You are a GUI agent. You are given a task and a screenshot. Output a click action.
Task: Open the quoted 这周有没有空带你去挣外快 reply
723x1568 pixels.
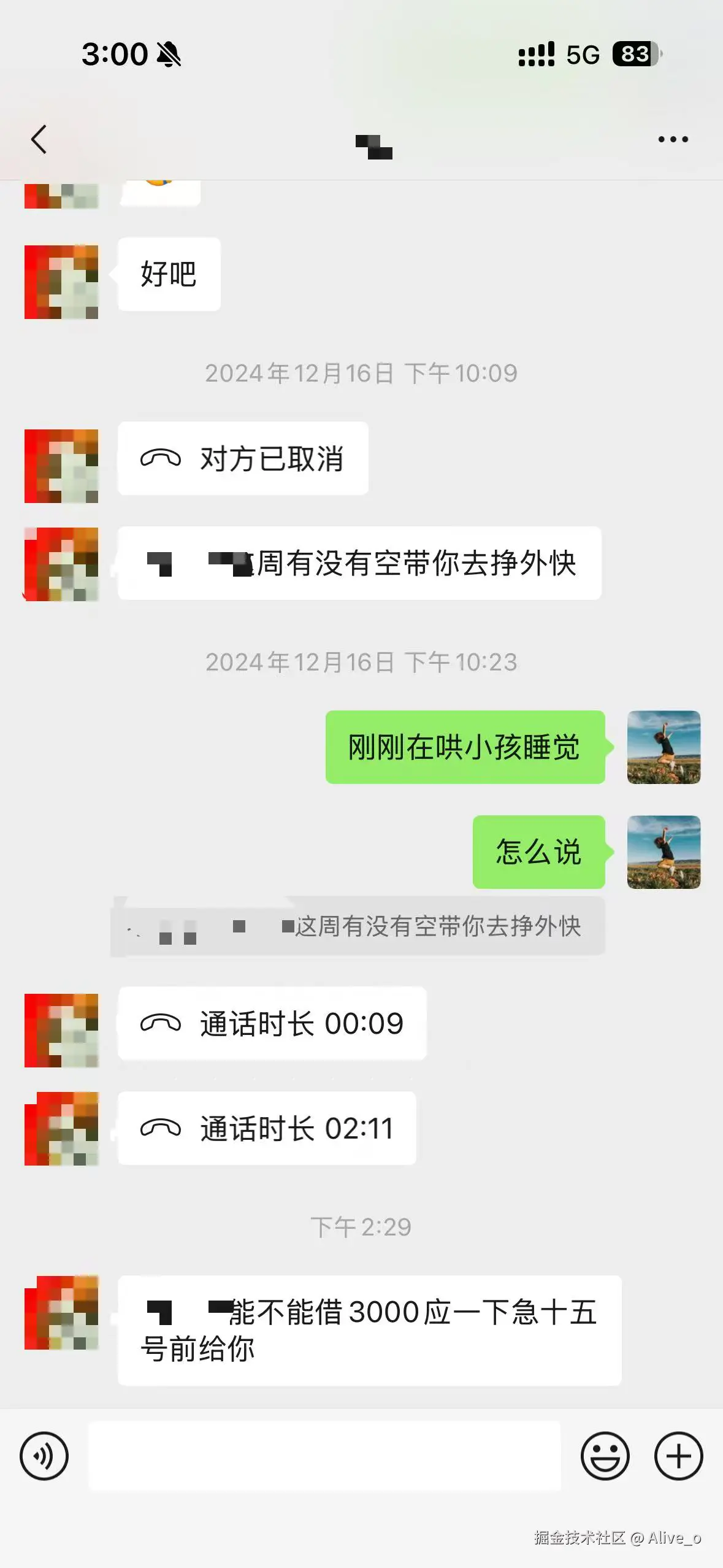(x=358, y=926)
